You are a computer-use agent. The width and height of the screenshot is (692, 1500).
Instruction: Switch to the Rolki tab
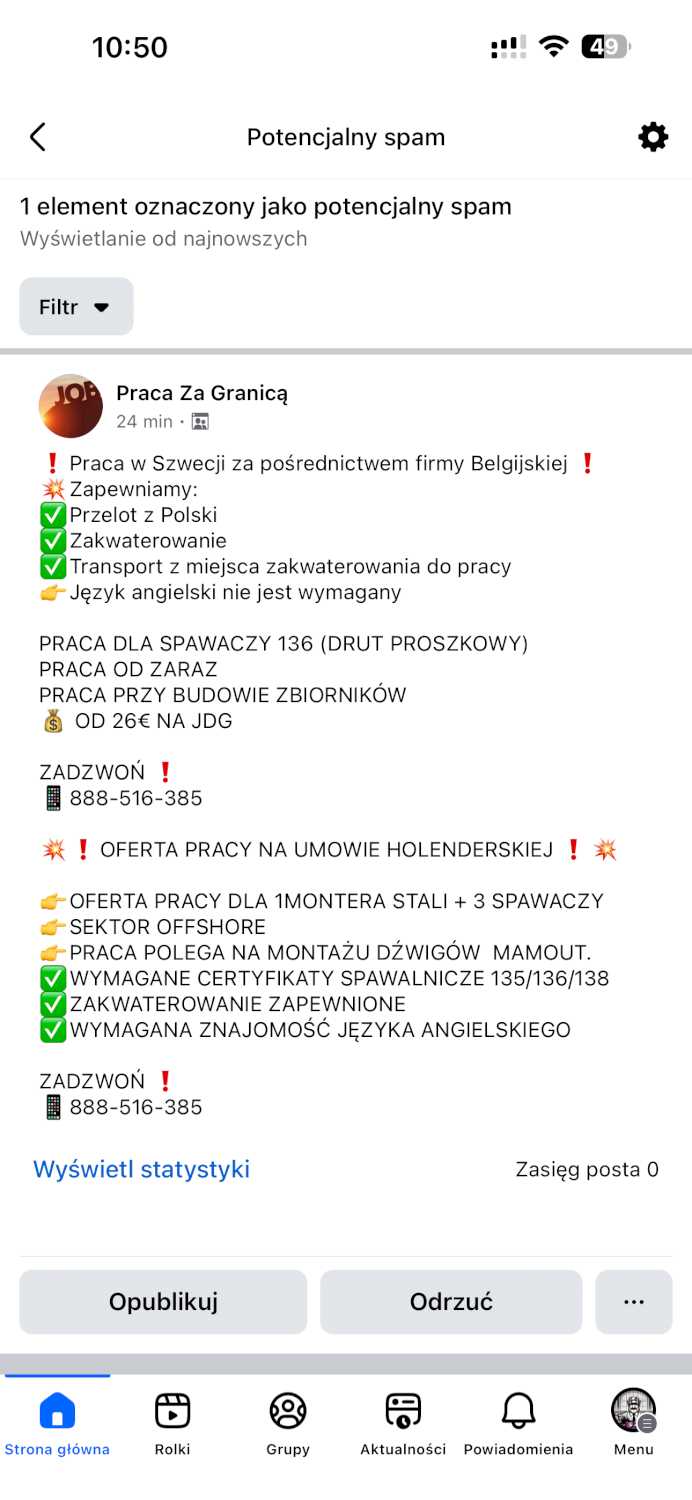pyautogui.click(x=172, y=1422)
